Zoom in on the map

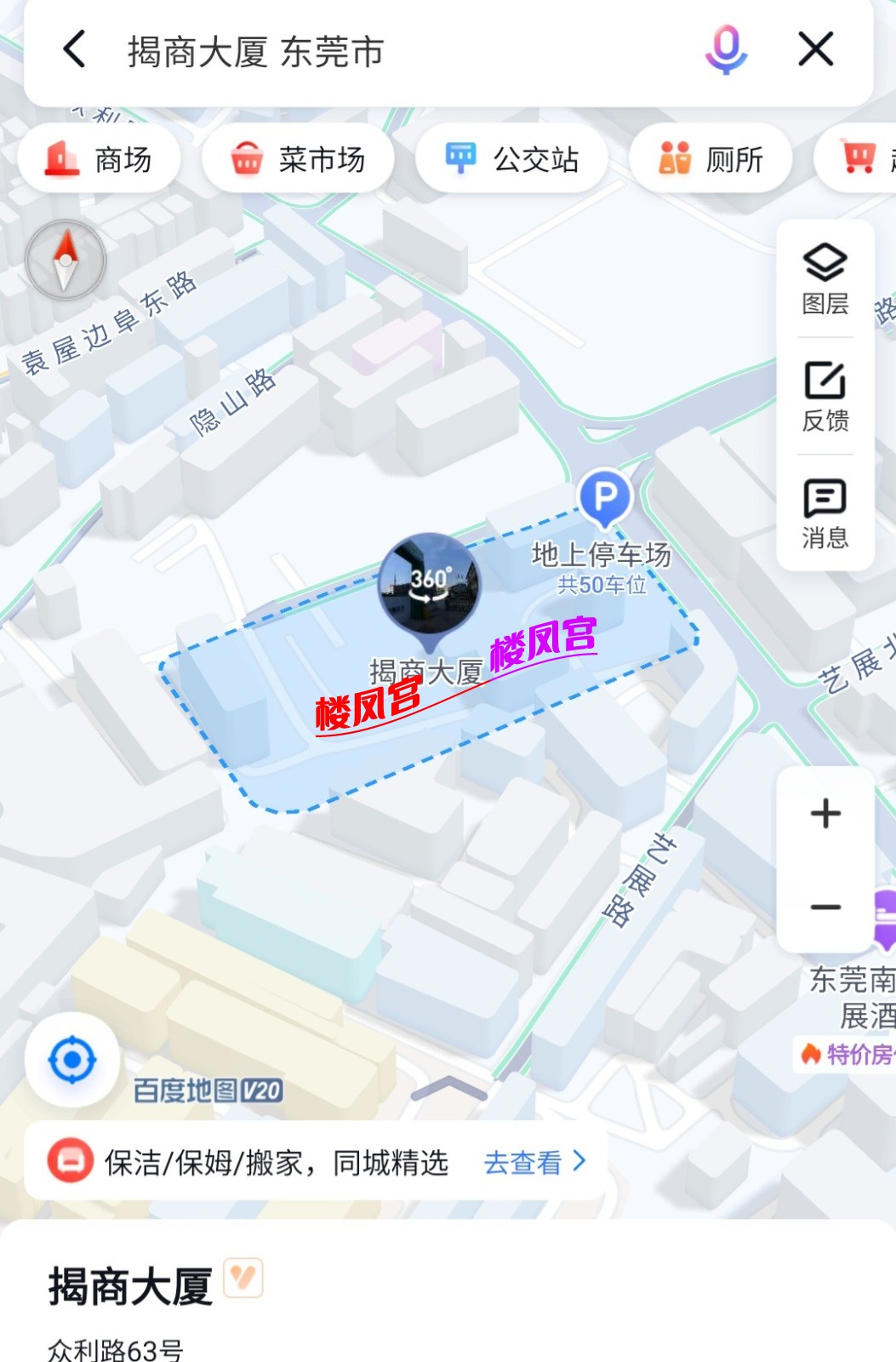point(825,814)
